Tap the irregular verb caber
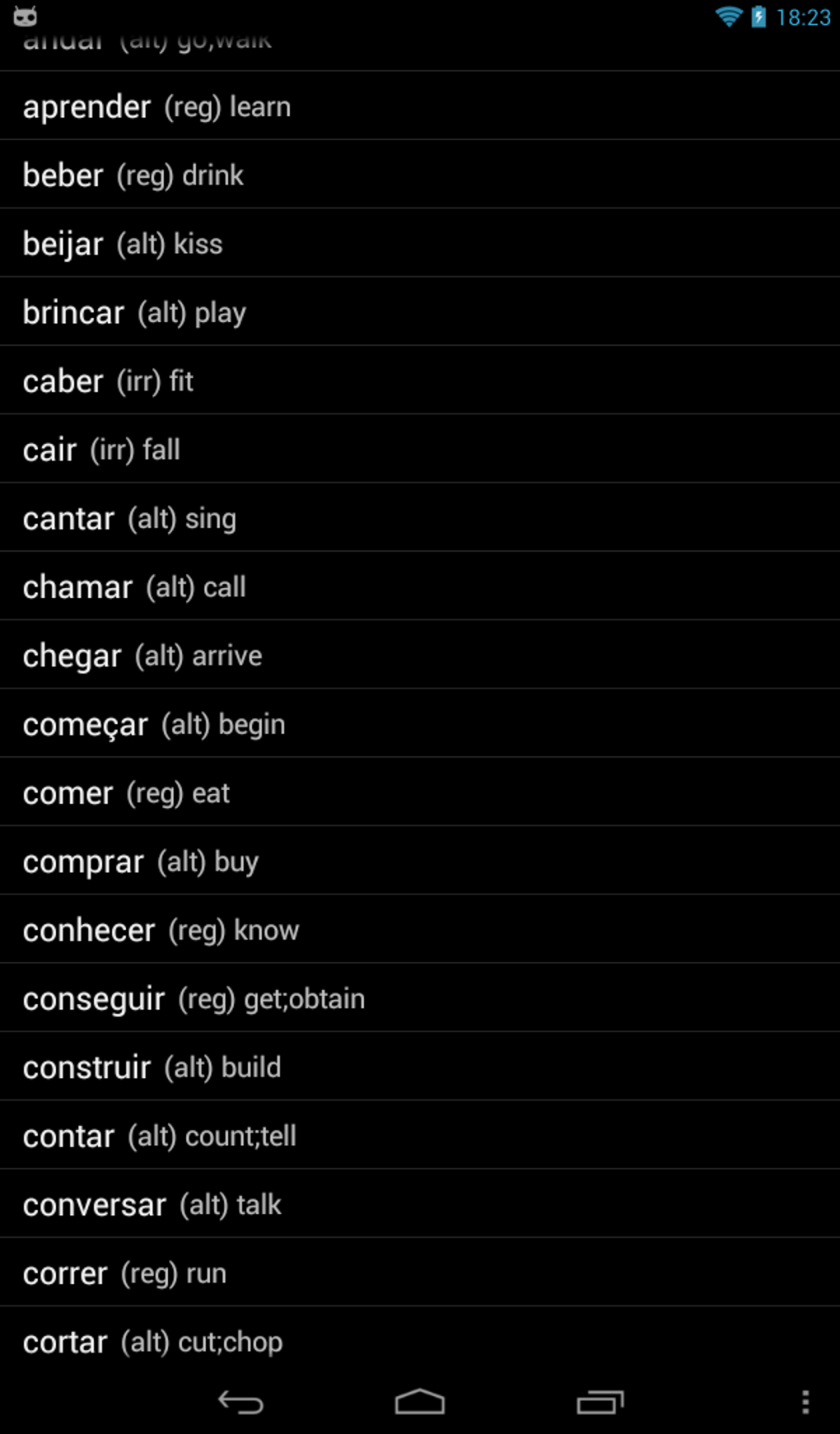The width and height of the screenshot is (840, 1434). pyautogui.click(x=109, y=381)
